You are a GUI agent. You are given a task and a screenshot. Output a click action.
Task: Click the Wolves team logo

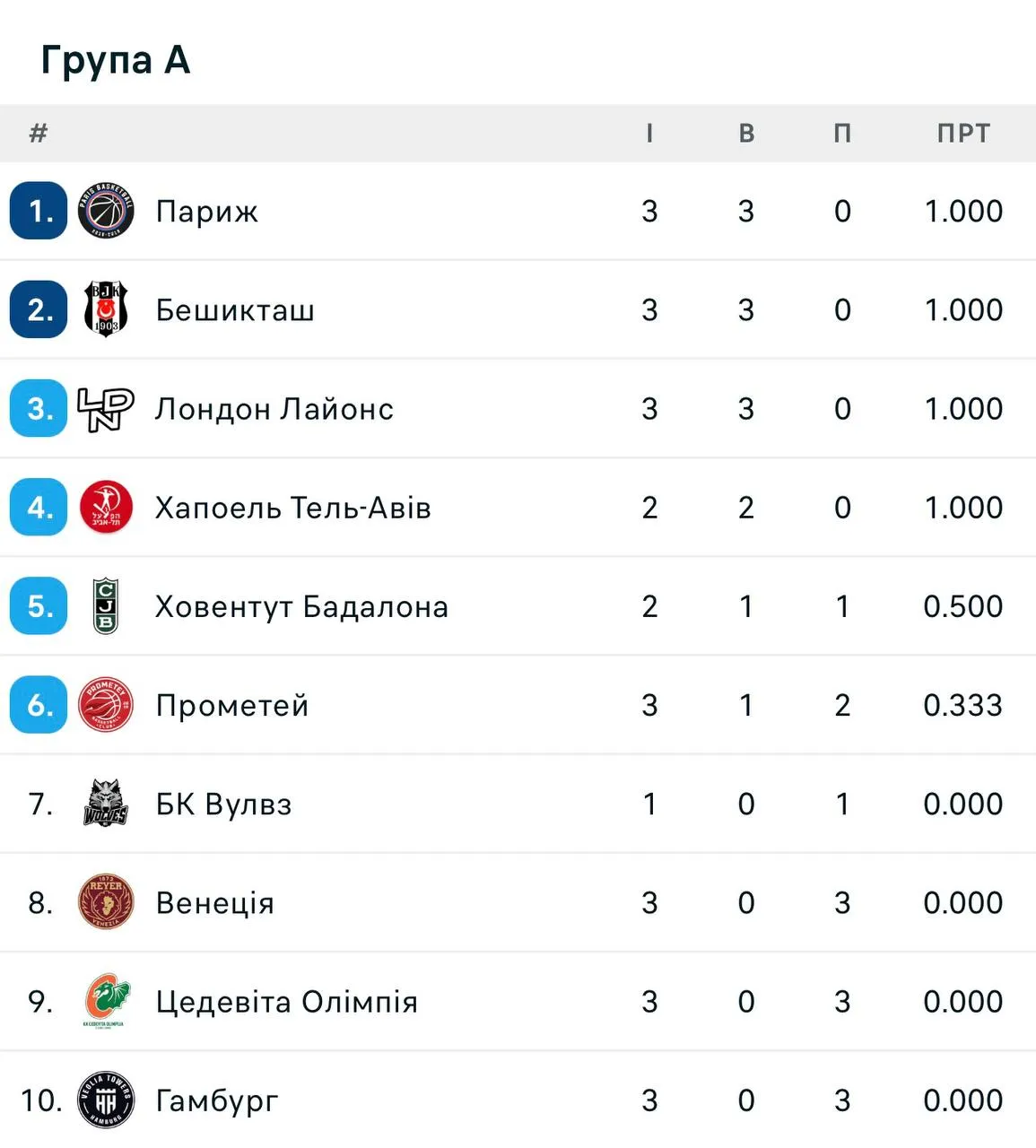coord(105,804)
